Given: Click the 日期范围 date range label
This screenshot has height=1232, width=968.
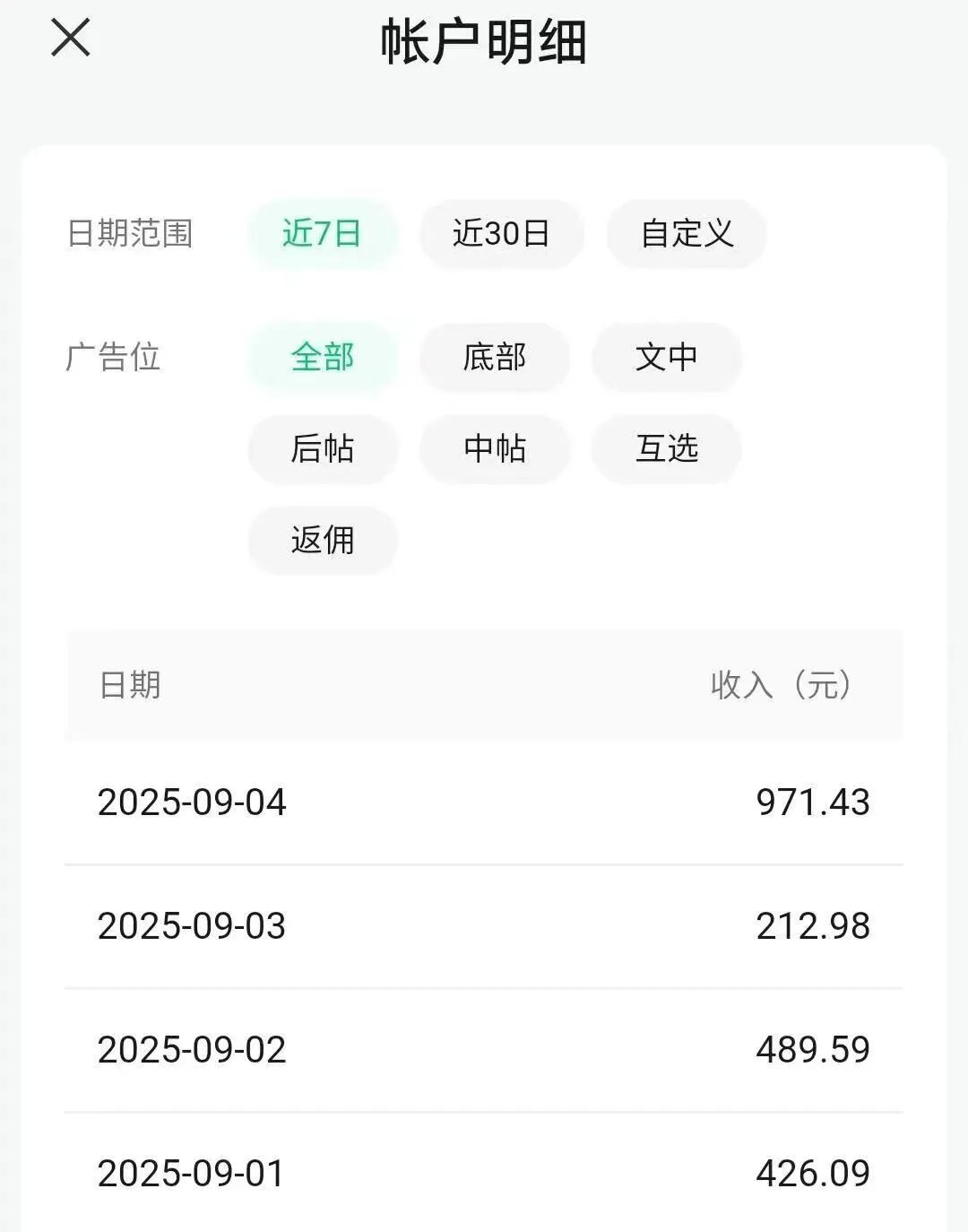Looking at the screenshot, I should click(x=131, y=232).
